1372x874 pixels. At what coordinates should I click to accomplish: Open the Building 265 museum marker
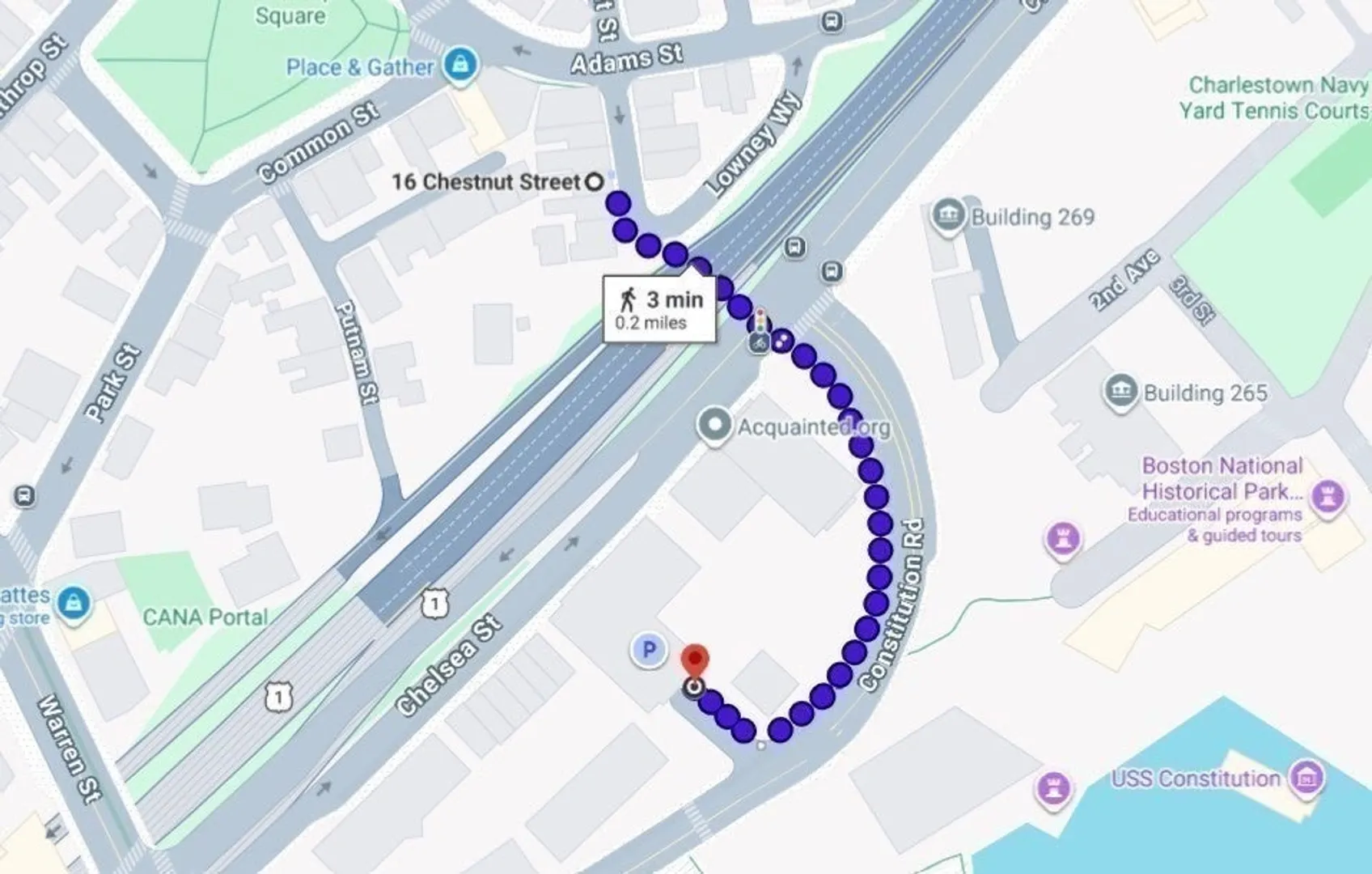click(1120, 392)
